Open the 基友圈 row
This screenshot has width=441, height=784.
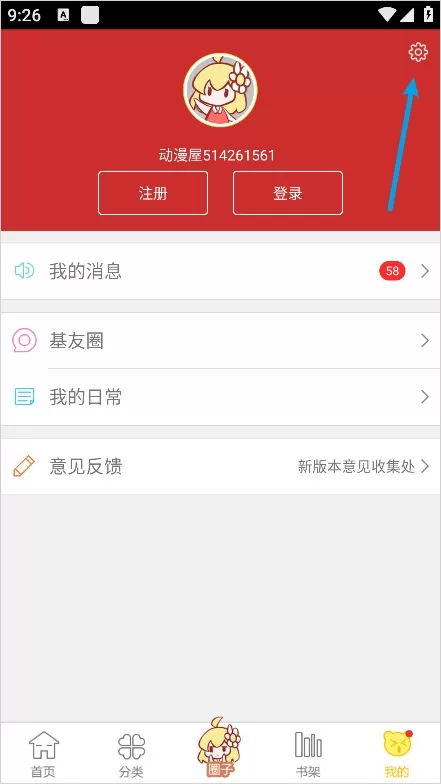(220, 341)
